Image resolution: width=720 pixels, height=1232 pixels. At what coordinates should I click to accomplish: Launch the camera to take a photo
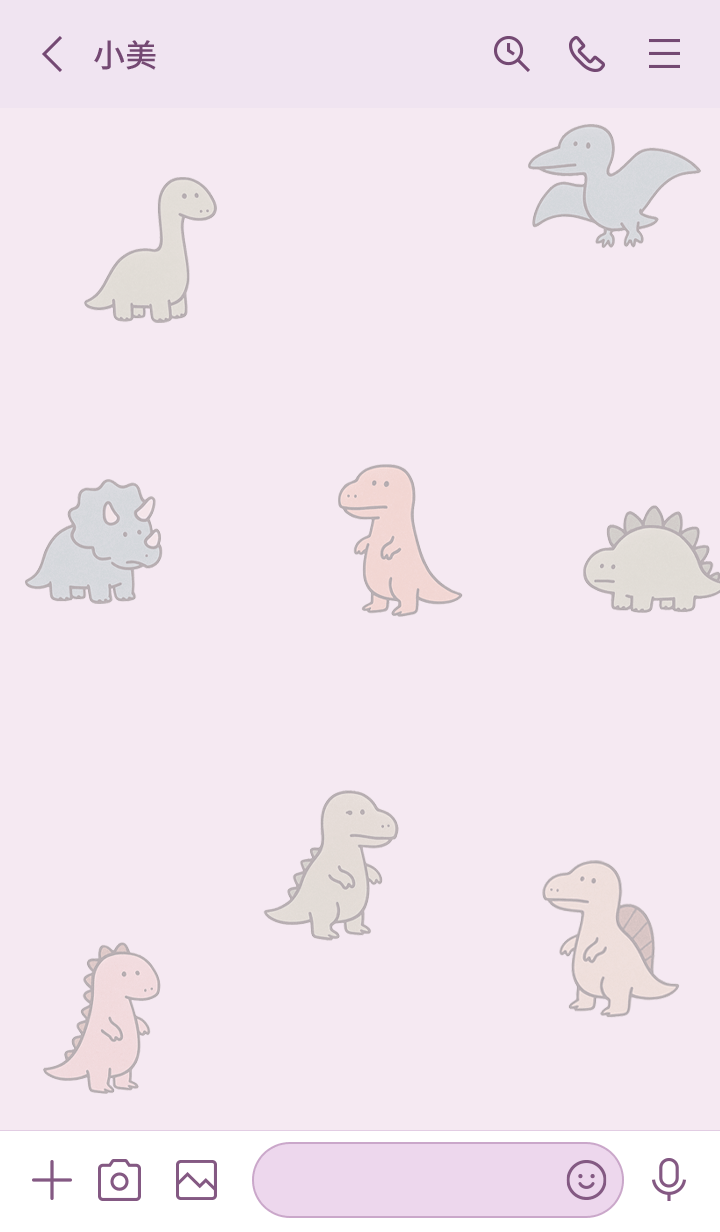point(120,1180)
